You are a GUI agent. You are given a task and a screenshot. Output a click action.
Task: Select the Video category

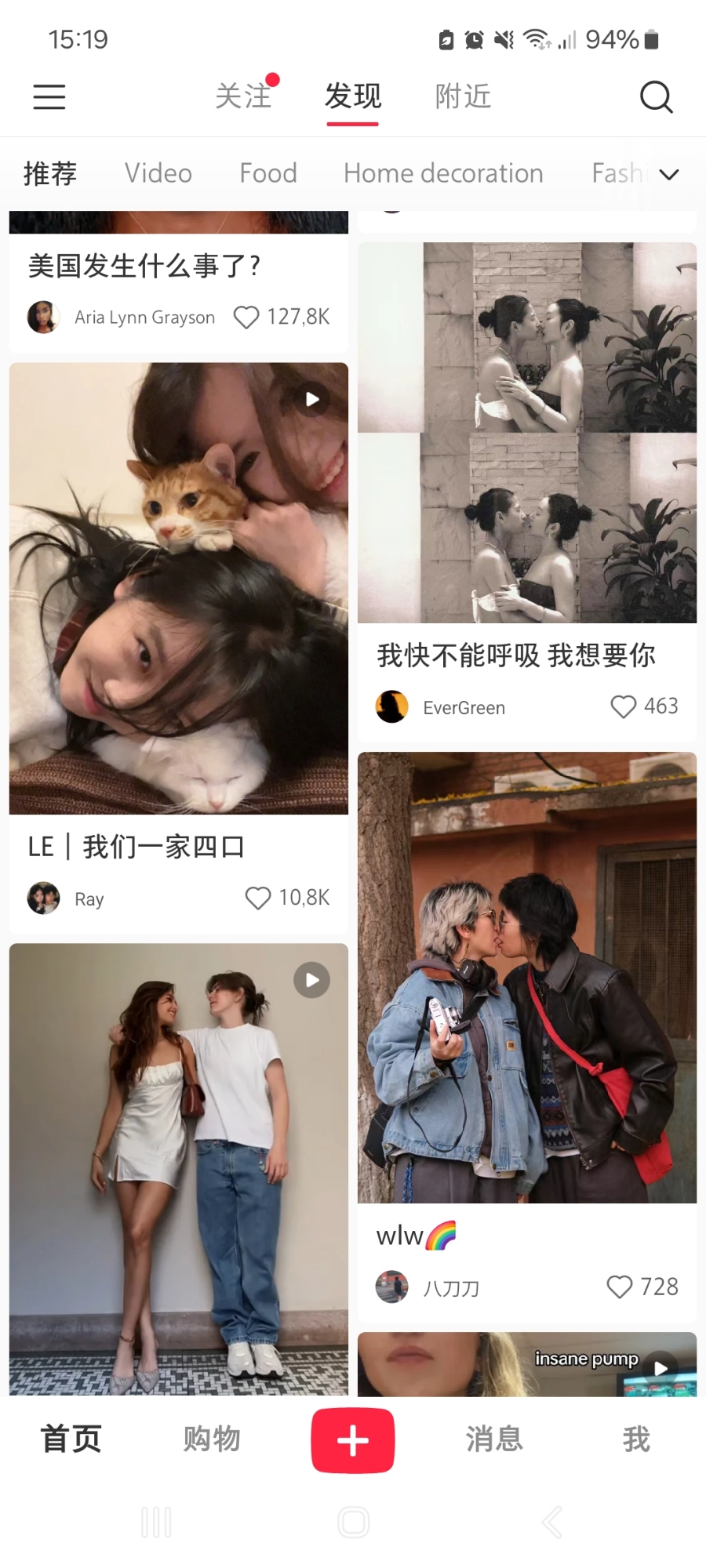click(x=158, y=173)
